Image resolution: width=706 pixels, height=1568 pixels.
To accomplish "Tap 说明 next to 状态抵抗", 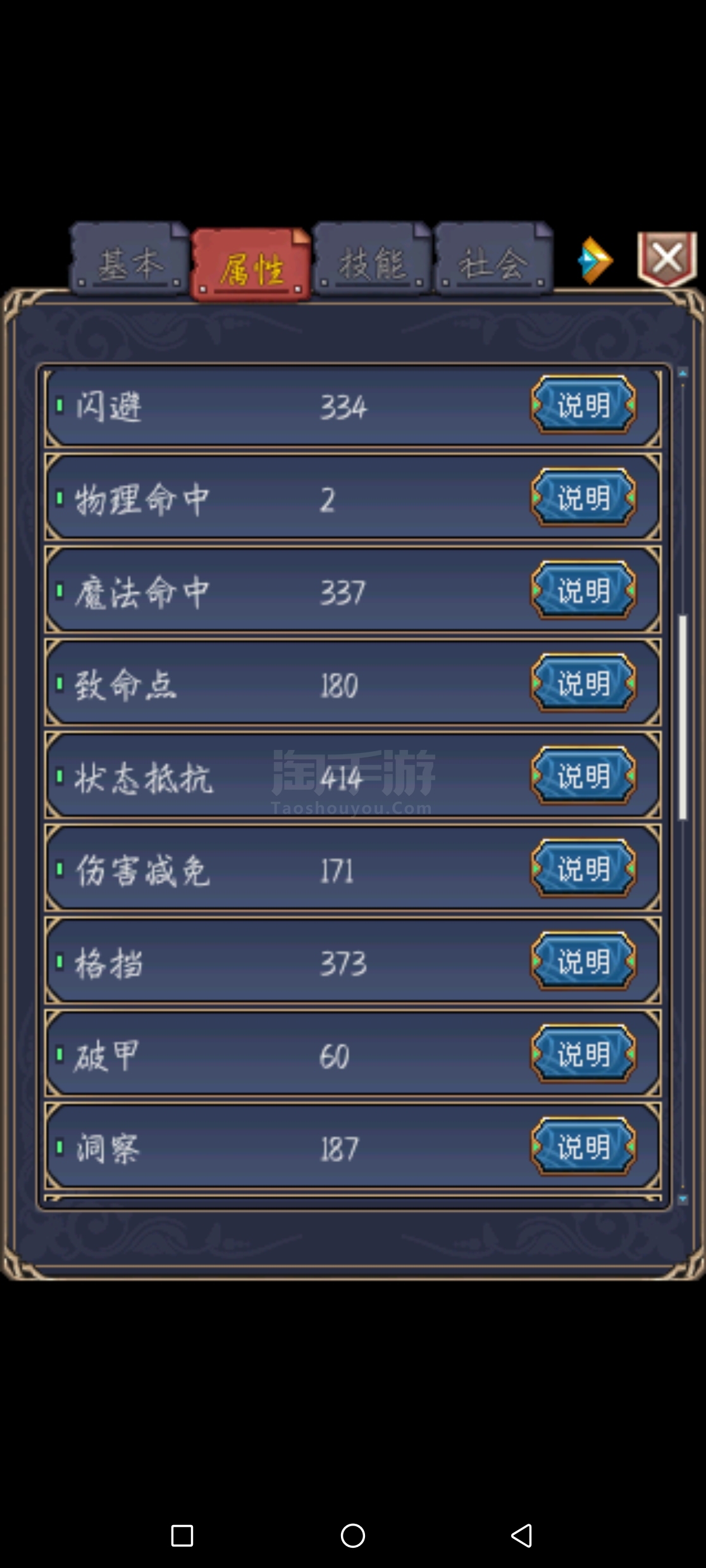I will (x=583, y=776).
